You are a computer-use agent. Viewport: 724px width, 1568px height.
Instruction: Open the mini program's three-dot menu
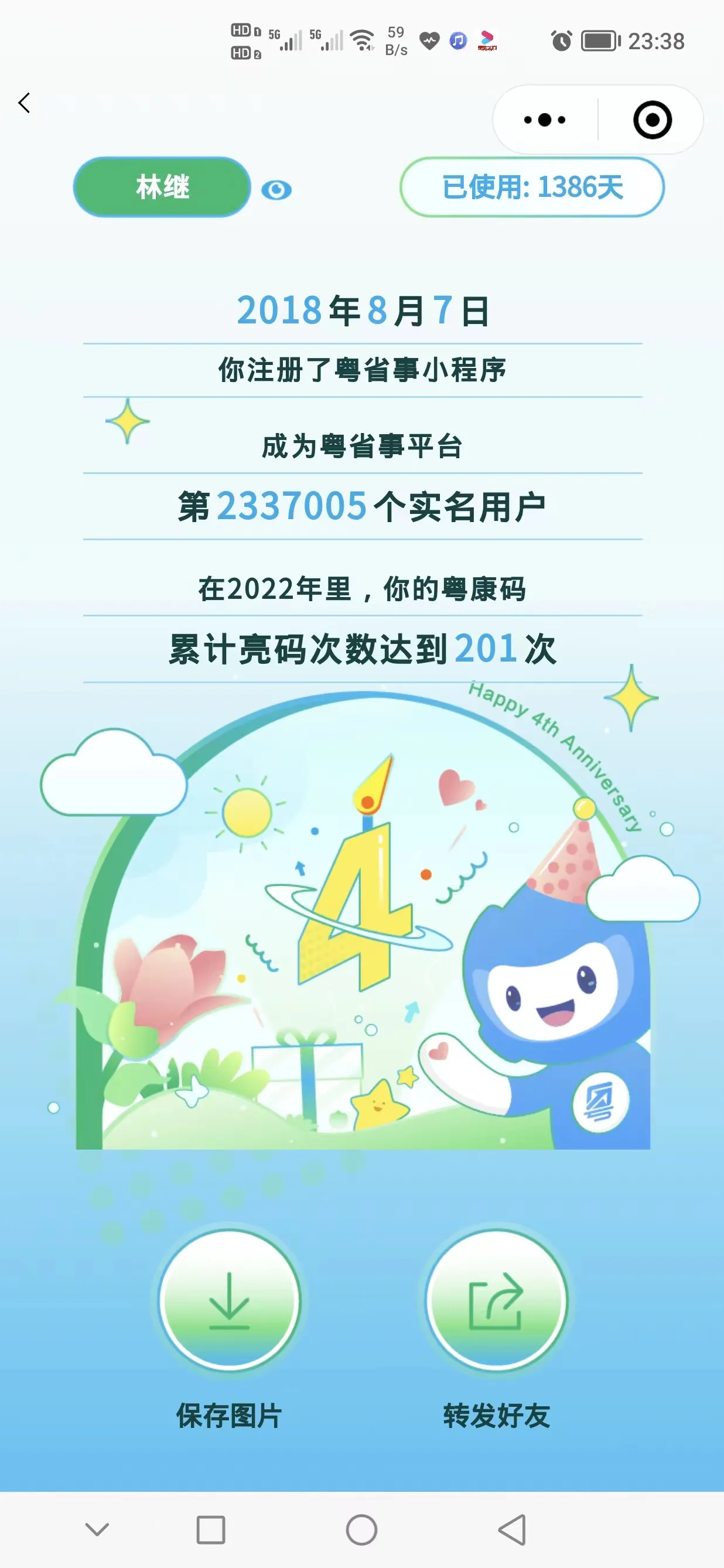[545, 120]
